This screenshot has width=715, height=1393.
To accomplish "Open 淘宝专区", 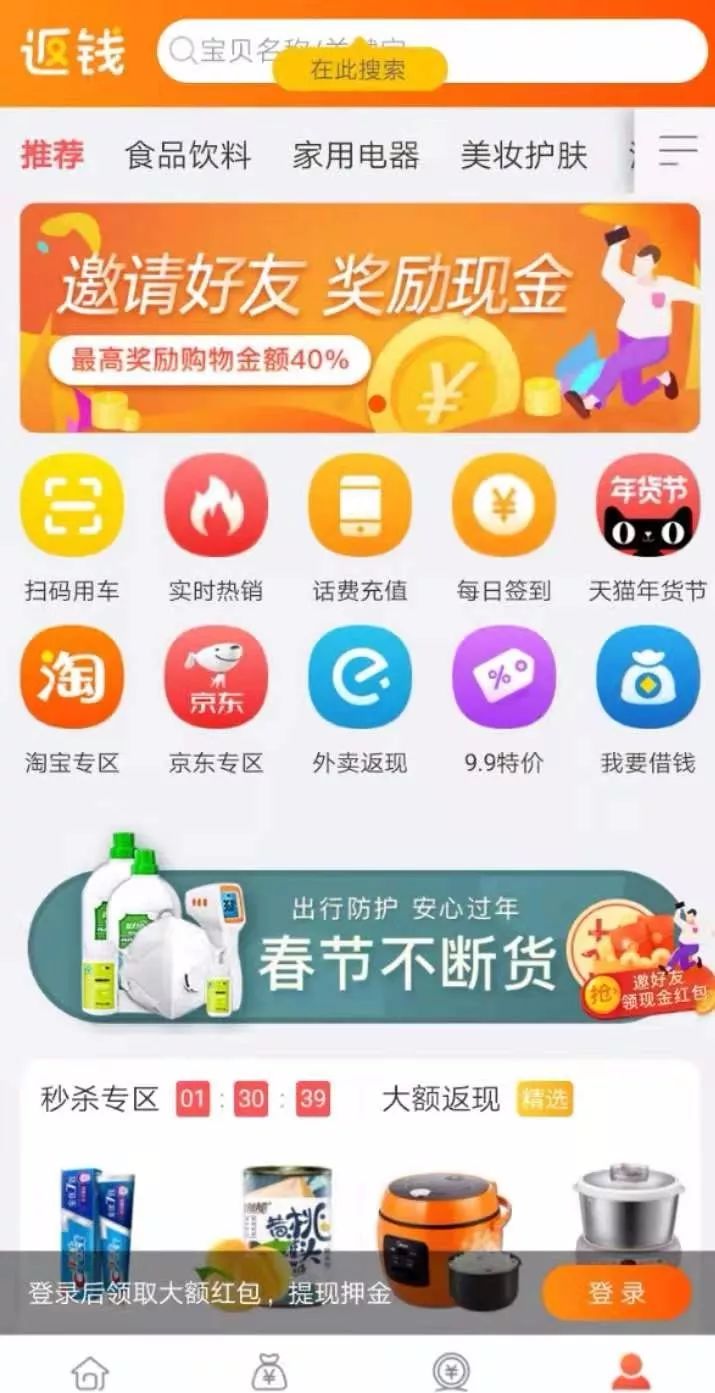I will tap(72, 678).
